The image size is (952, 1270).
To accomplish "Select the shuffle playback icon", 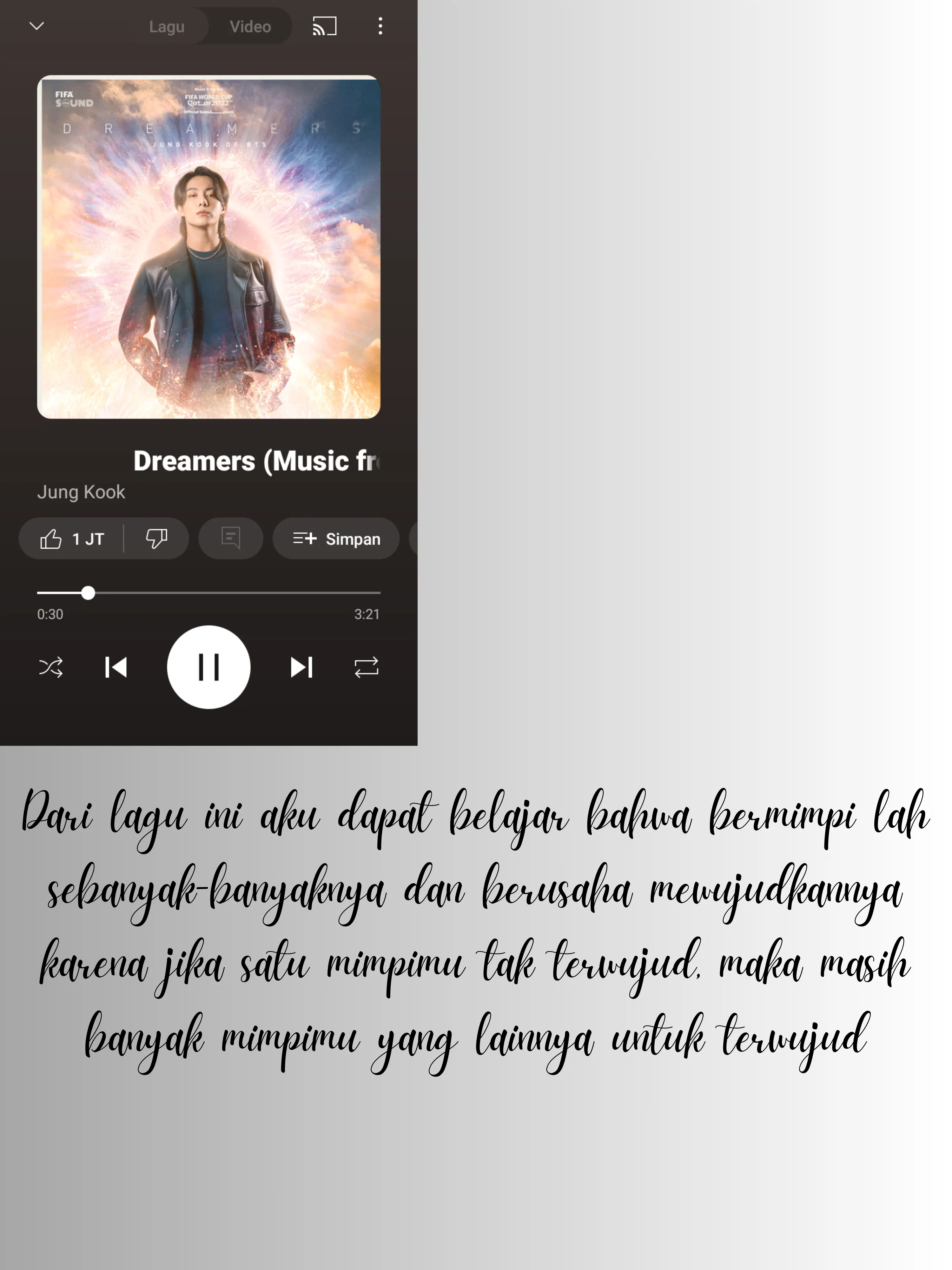I will pyautogui.click(x=51, y=668).
